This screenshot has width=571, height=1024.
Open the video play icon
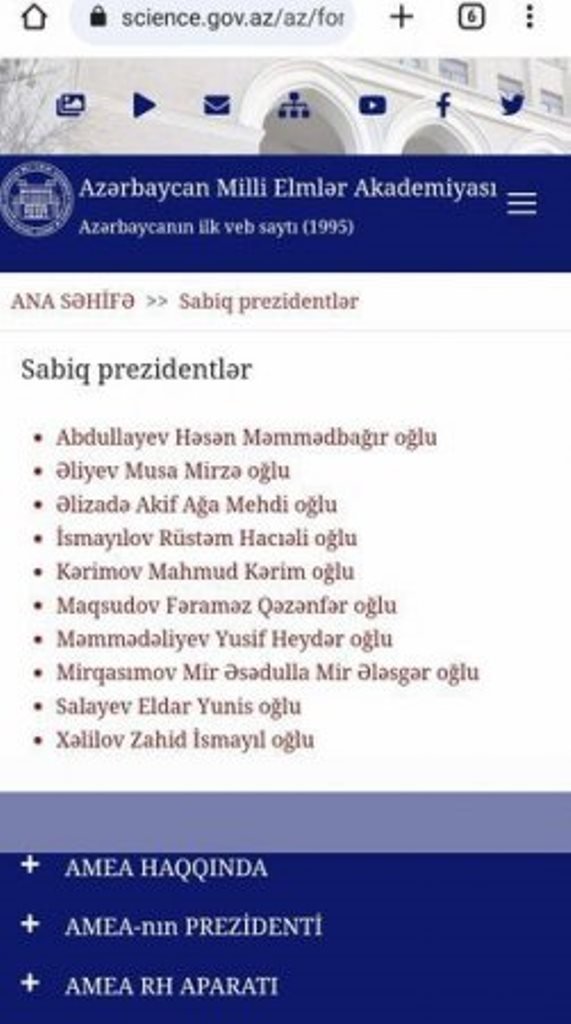pos(144,105)
